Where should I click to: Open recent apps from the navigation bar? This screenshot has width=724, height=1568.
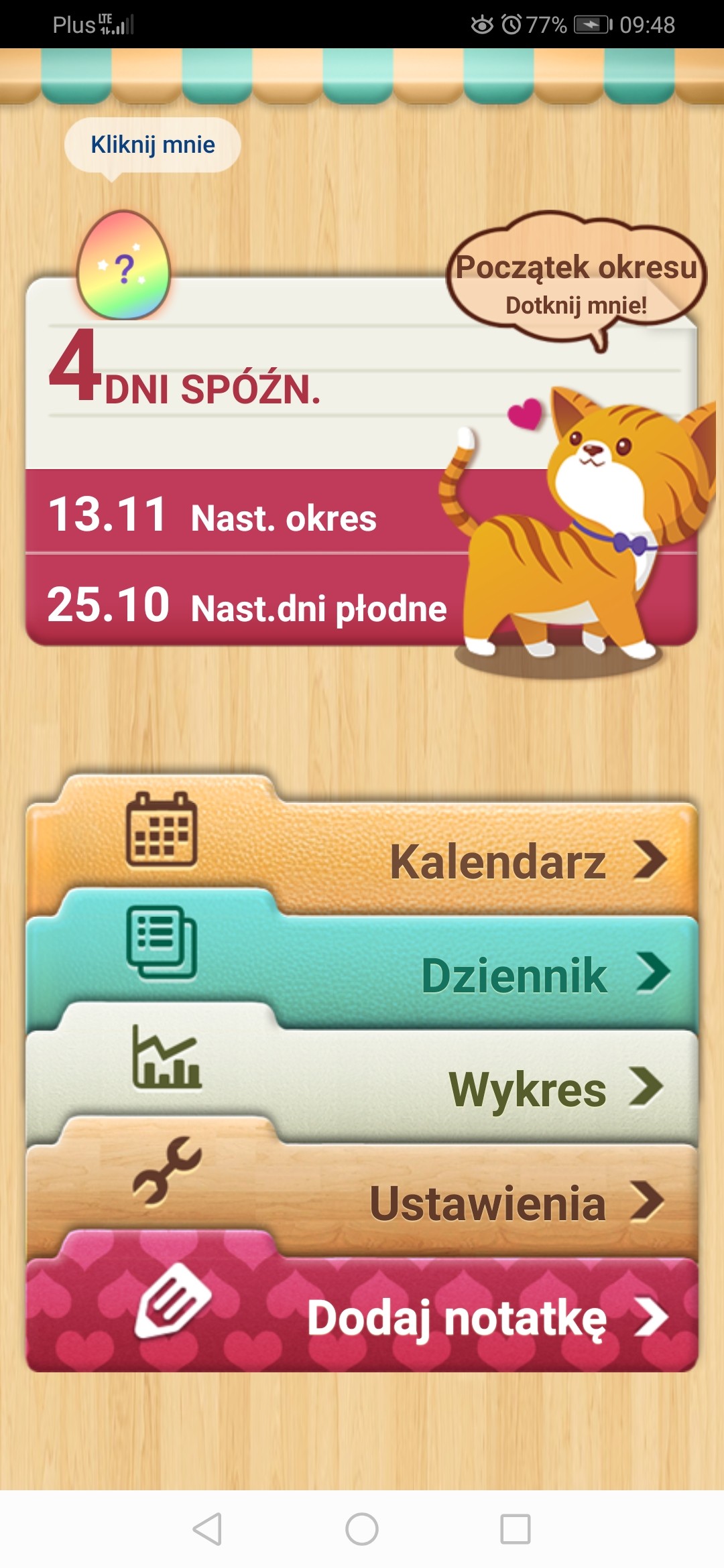(516, 1529)
